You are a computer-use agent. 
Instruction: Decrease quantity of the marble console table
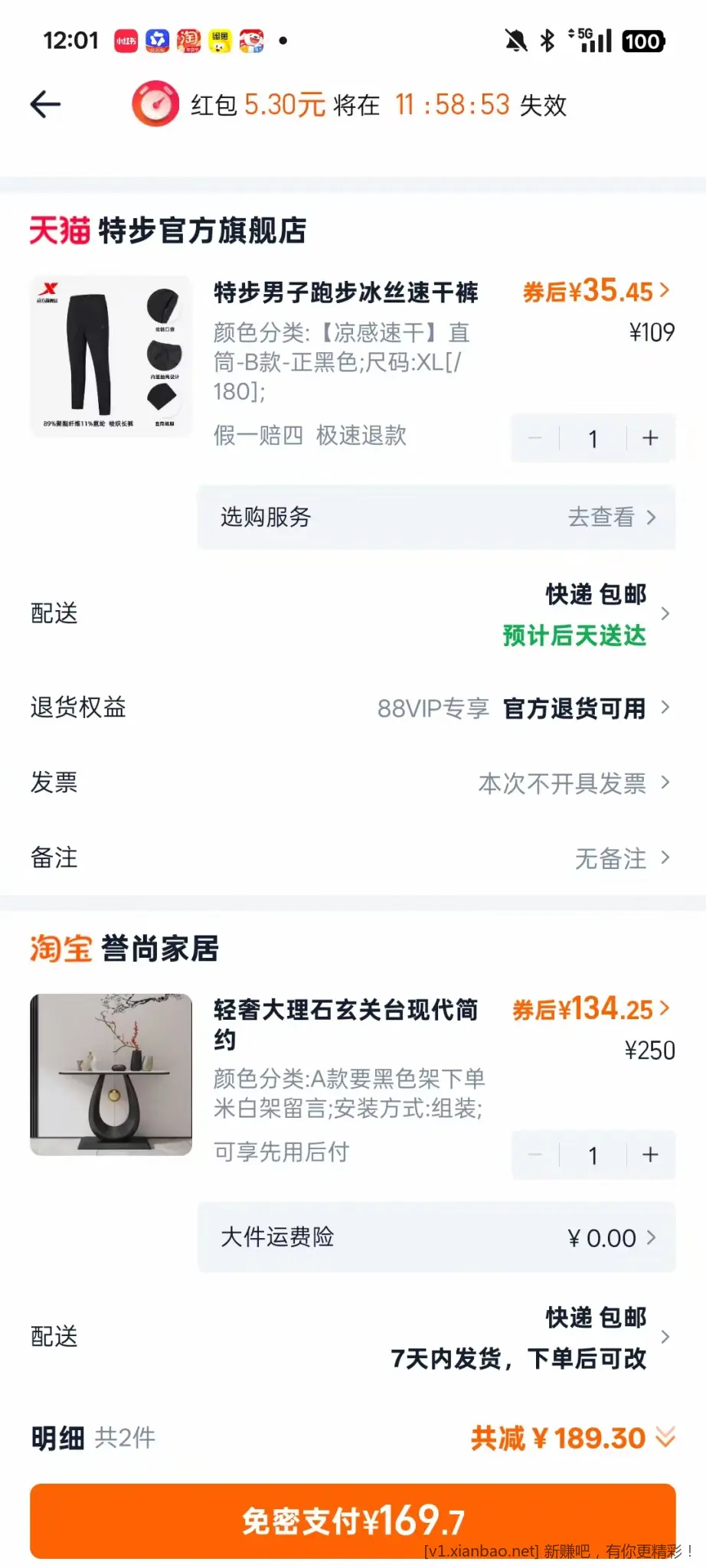click(535, 1155)
